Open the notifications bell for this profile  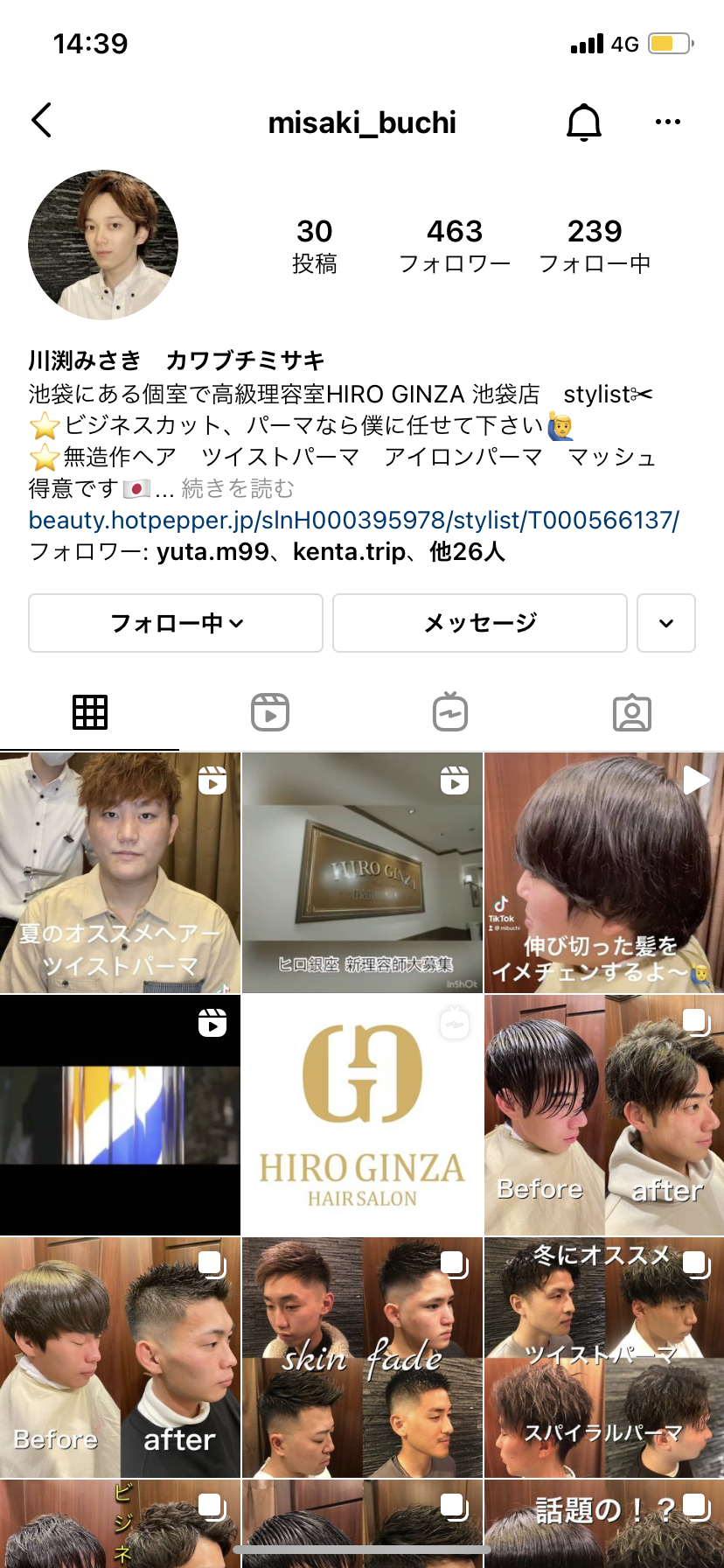point(583,122)
